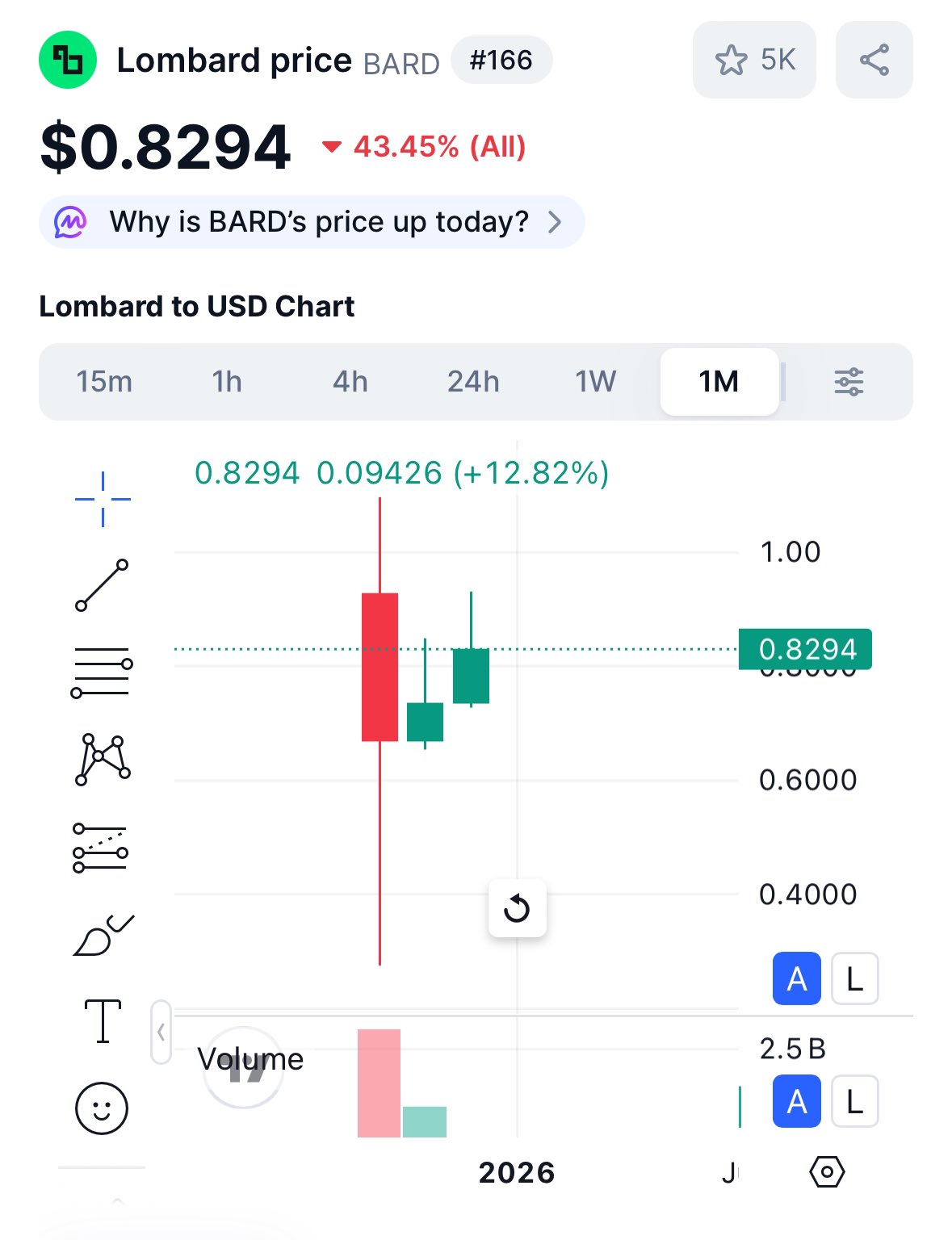Viewport: 952px width, 1240px height.
Task: Share the Lombard price page
Action: 874,60
